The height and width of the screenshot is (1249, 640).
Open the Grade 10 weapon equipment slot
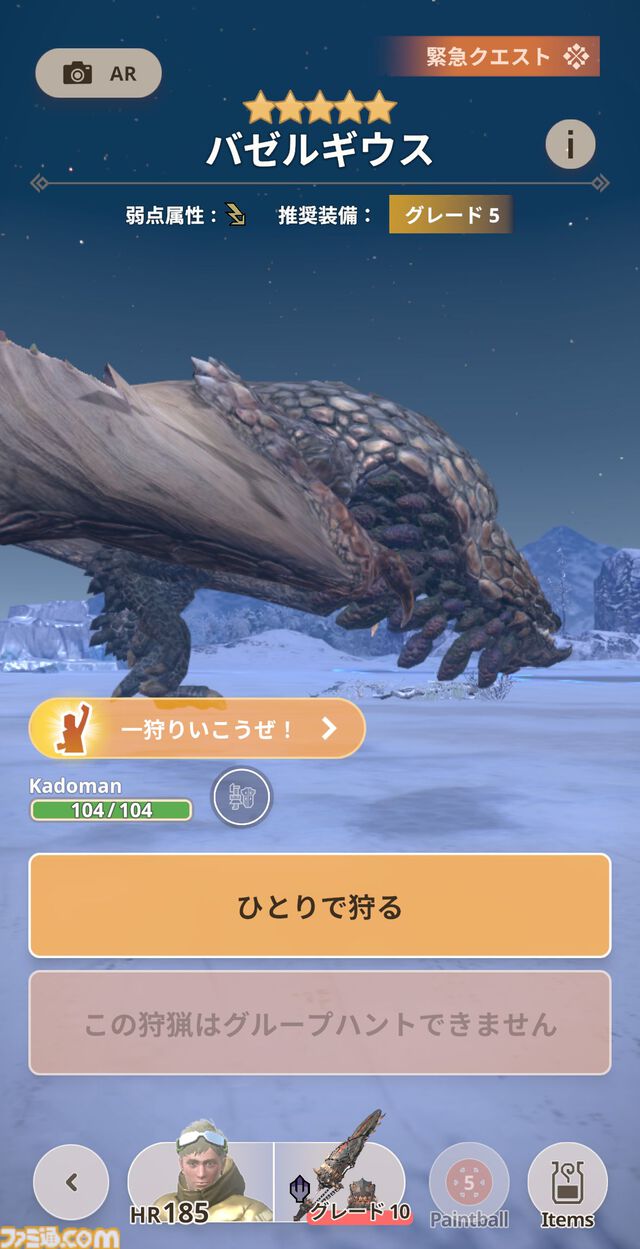click(x=340, y=1182)
